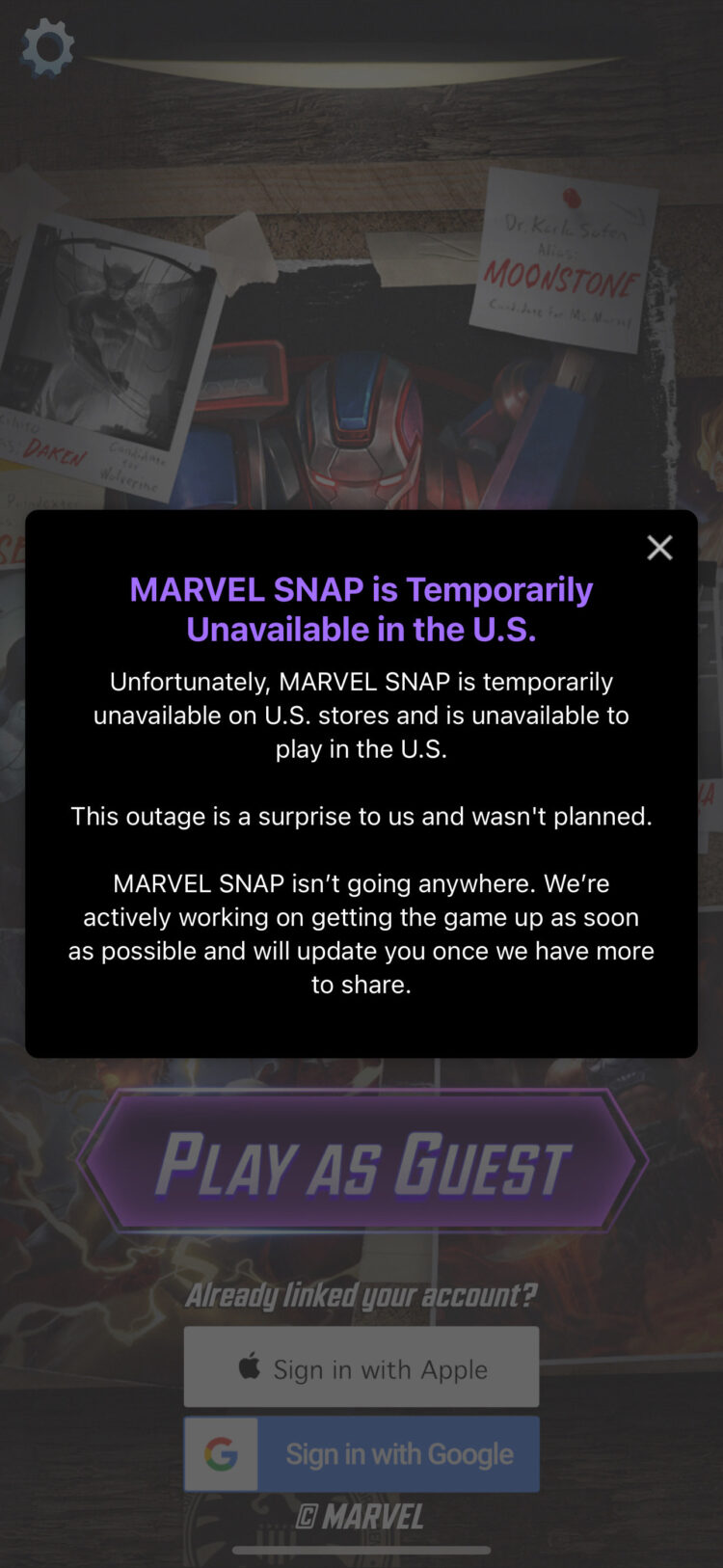Sign in with Apple
The image size is (723, 1568).
click(x=361, y=1367)
